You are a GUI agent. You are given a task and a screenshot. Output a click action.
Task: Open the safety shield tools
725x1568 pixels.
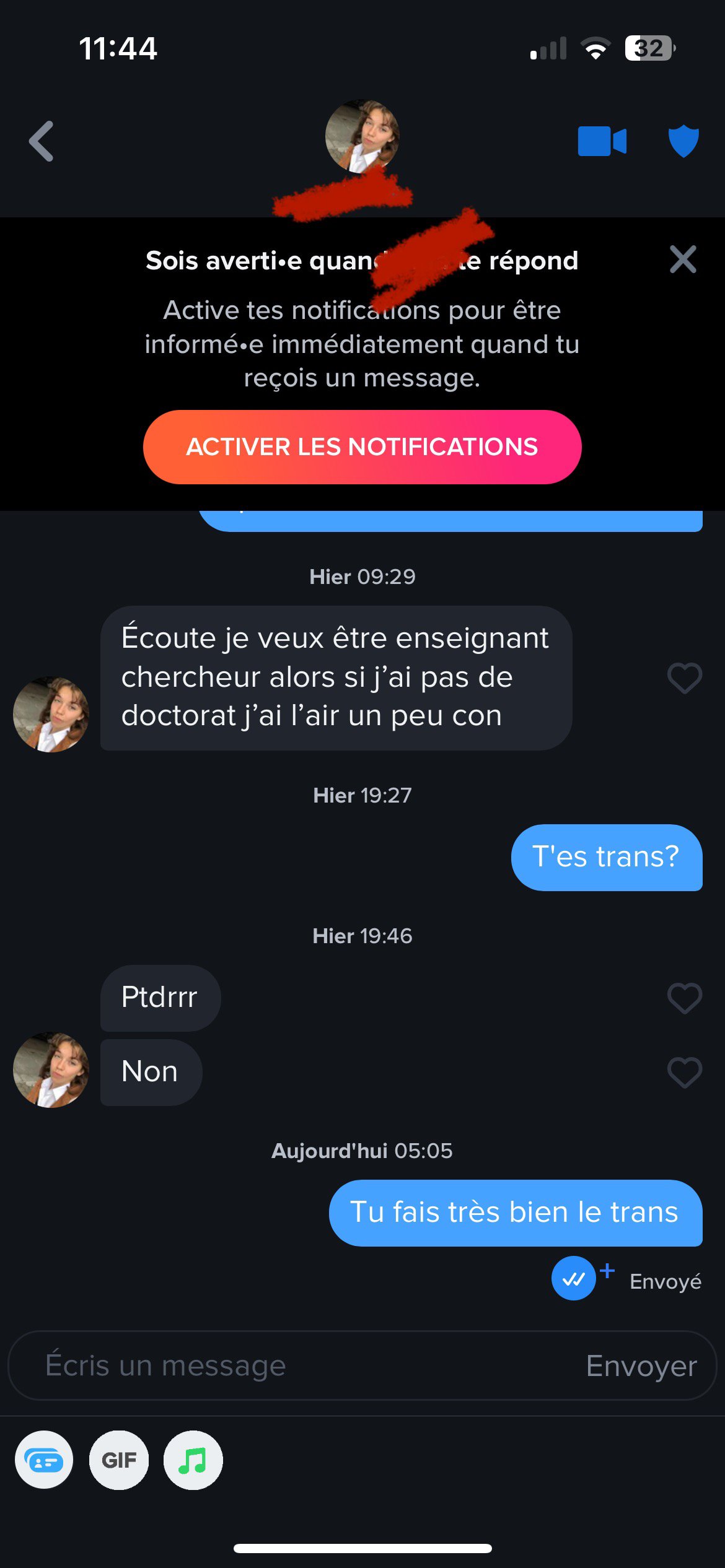(683, 141)
